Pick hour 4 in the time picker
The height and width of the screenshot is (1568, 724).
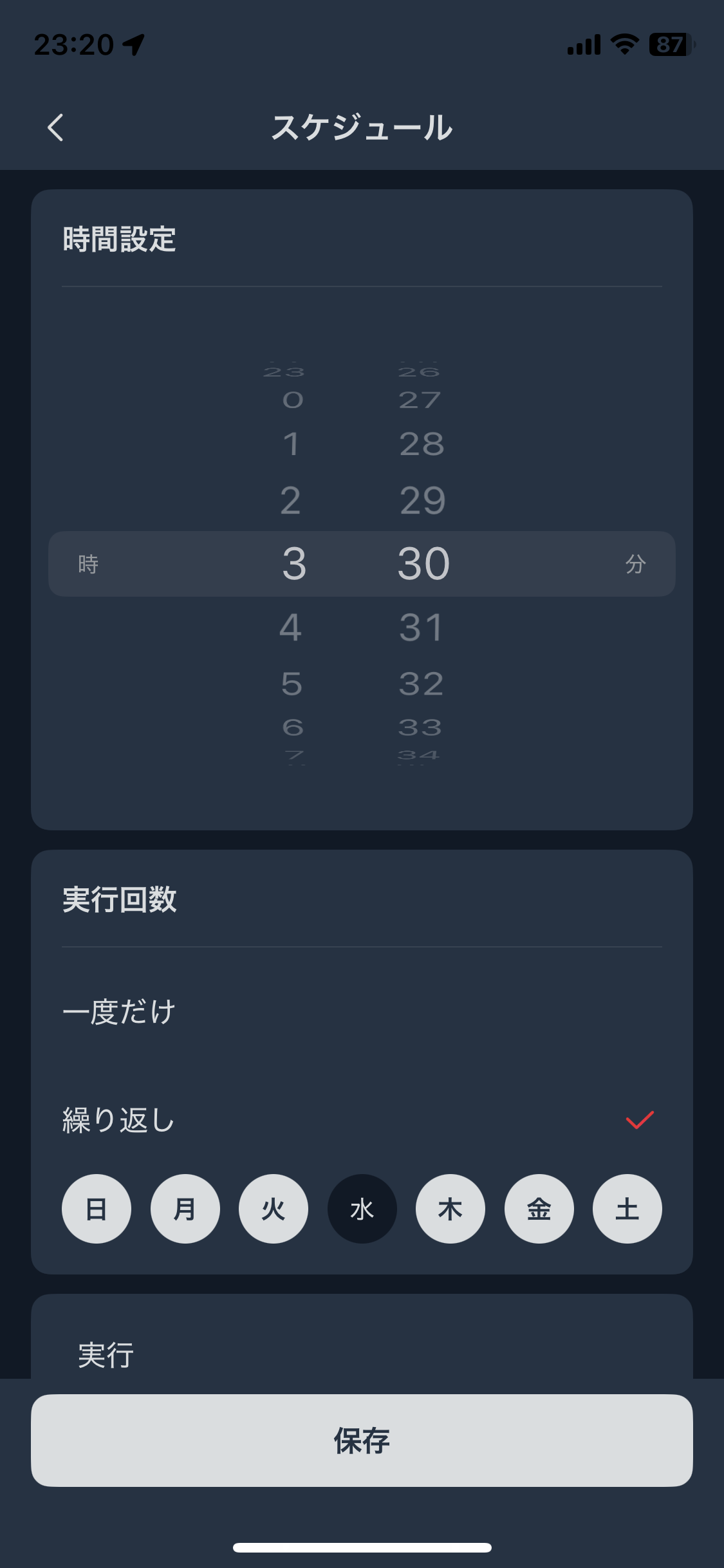(x=291, y=628)
